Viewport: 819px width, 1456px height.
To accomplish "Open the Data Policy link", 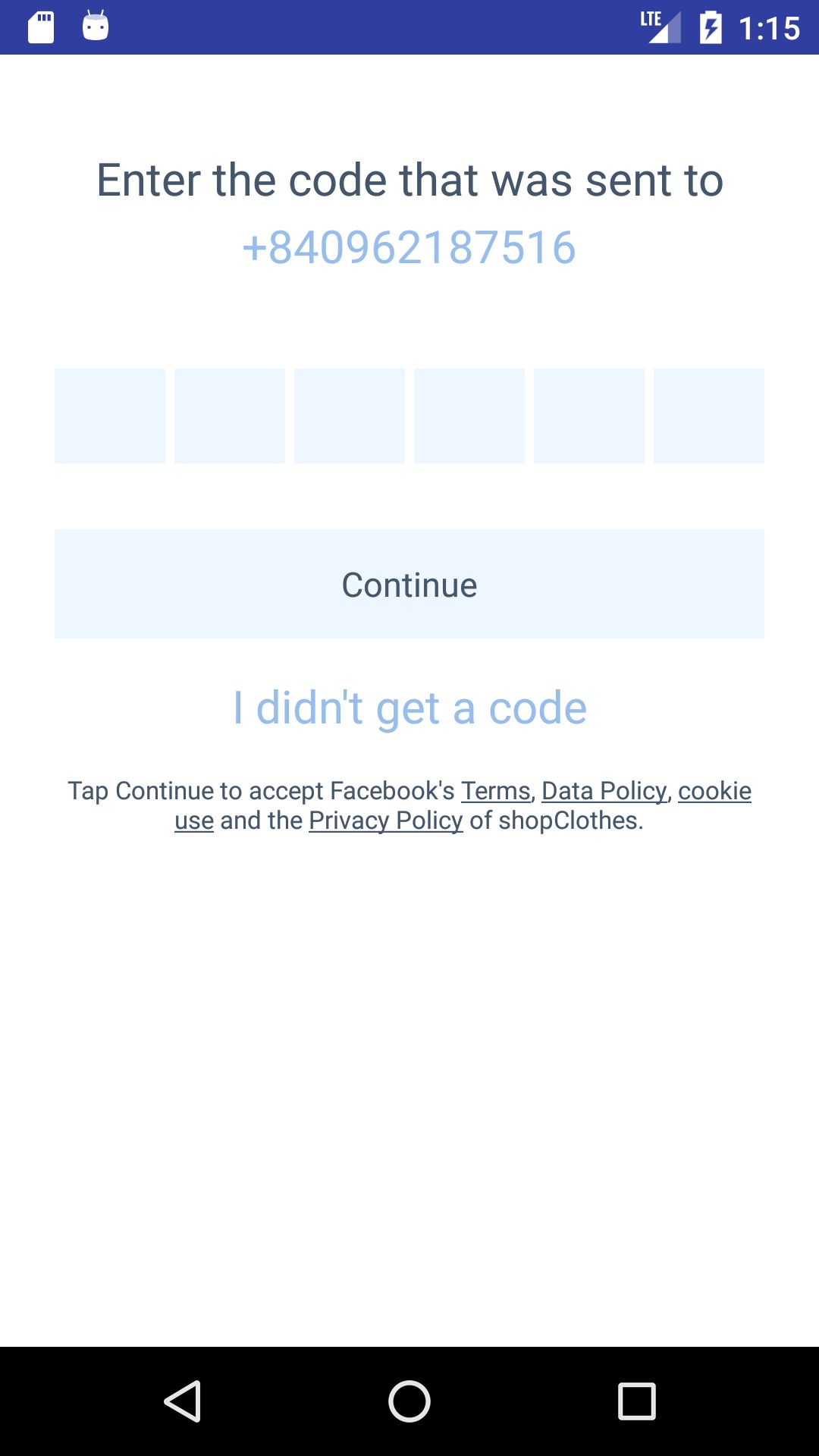I will tap(604, 791).
